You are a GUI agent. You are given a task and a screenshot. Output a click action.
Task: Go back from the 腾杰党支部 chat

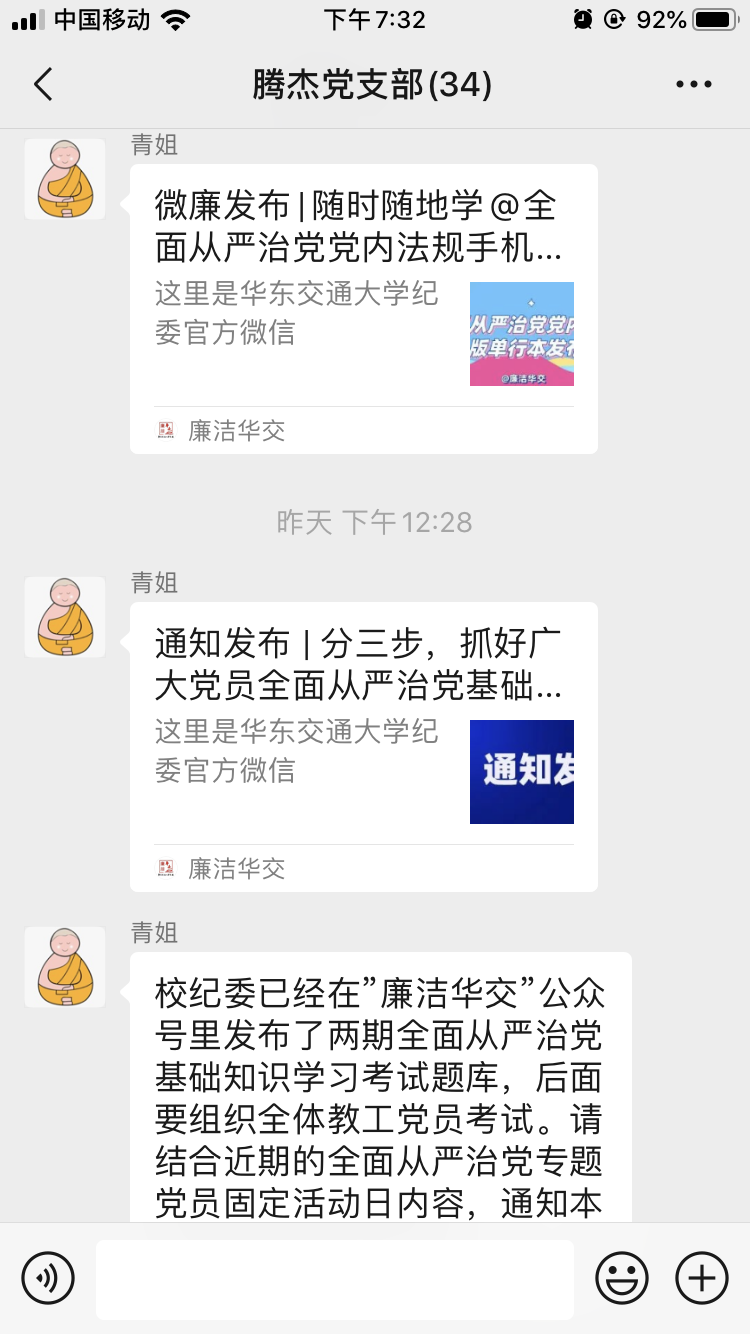tap(43, 85)
